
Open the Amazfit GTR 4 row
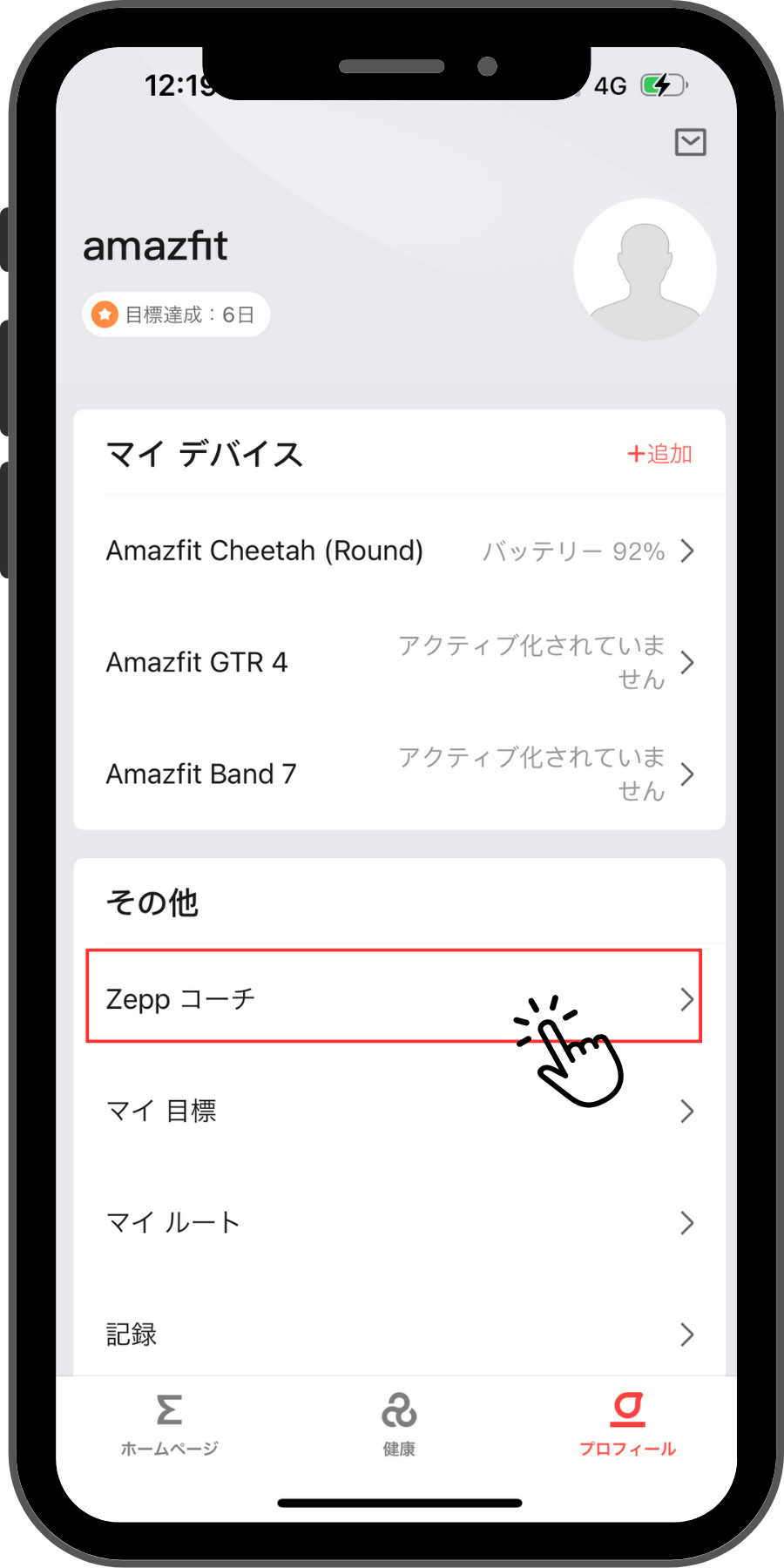pyautogui.click(x=399, y=662)
